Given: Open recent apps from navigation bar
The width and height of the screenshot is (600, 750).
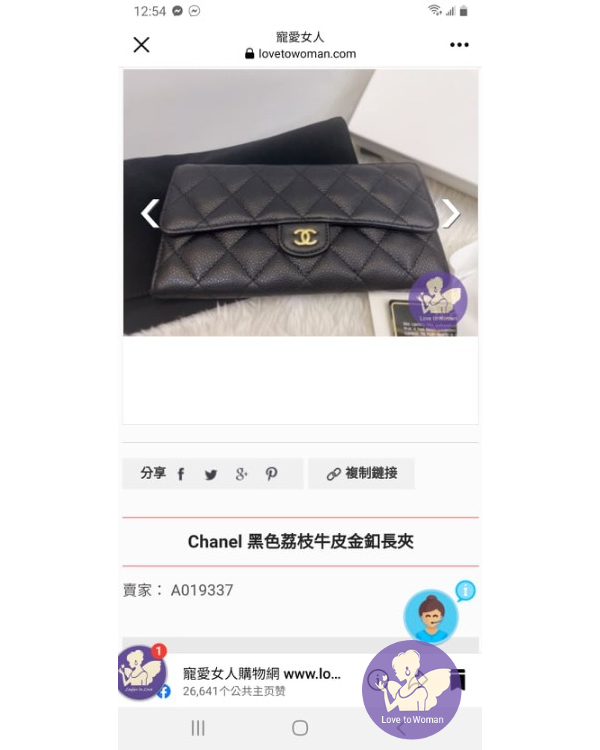Looking at the screenshot, I should point(198,728).
